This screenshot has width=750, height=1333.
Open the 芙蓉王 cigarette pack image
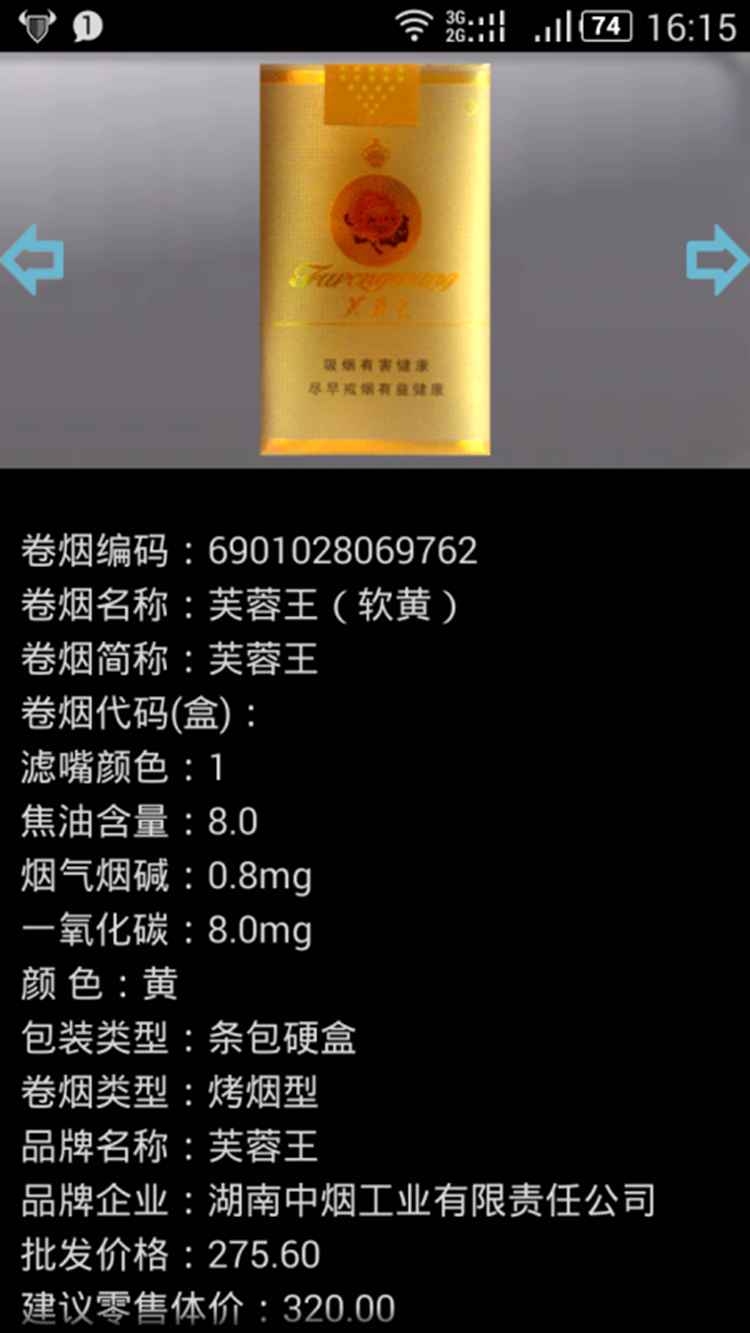point(375,260)
